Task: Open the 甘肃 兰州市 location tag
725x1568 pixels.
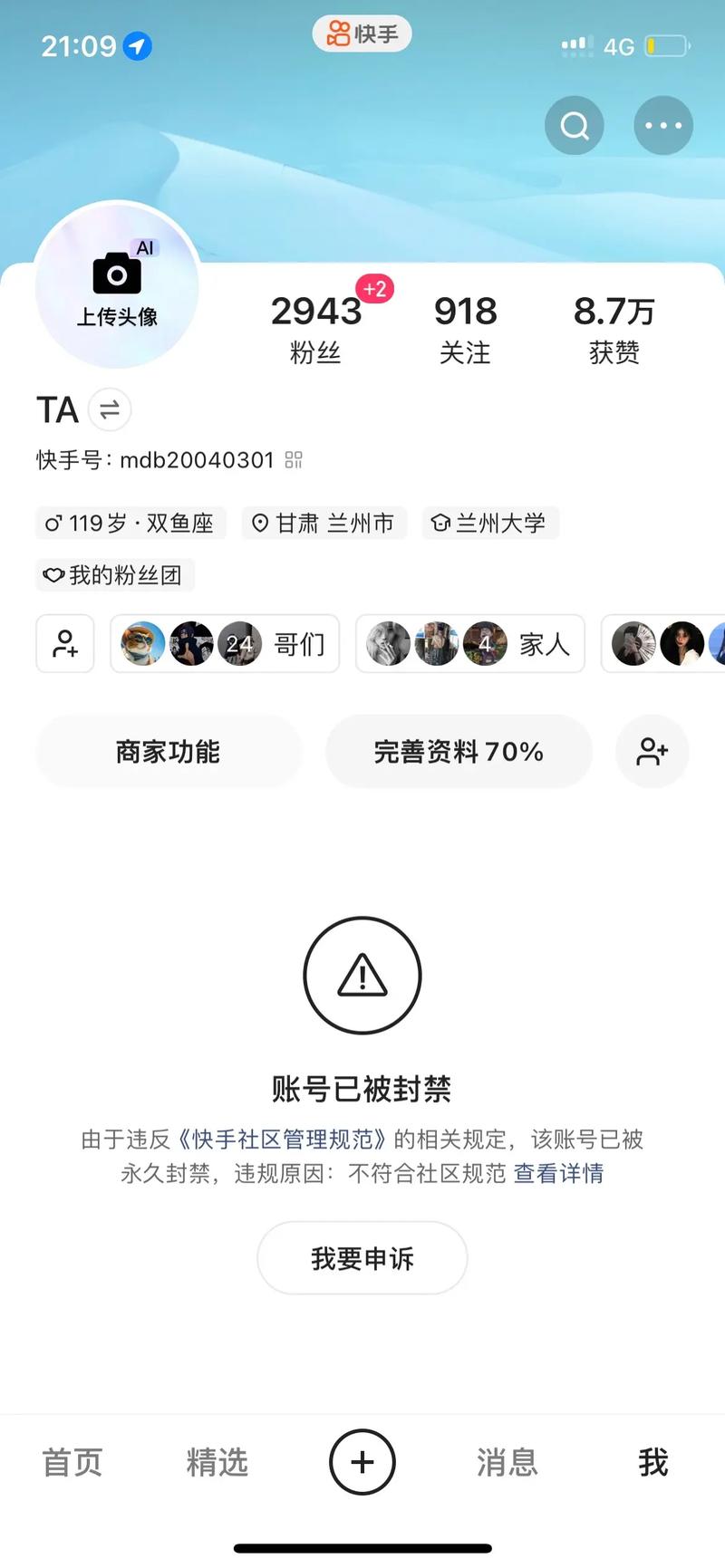Action: (x=324, y=523)
